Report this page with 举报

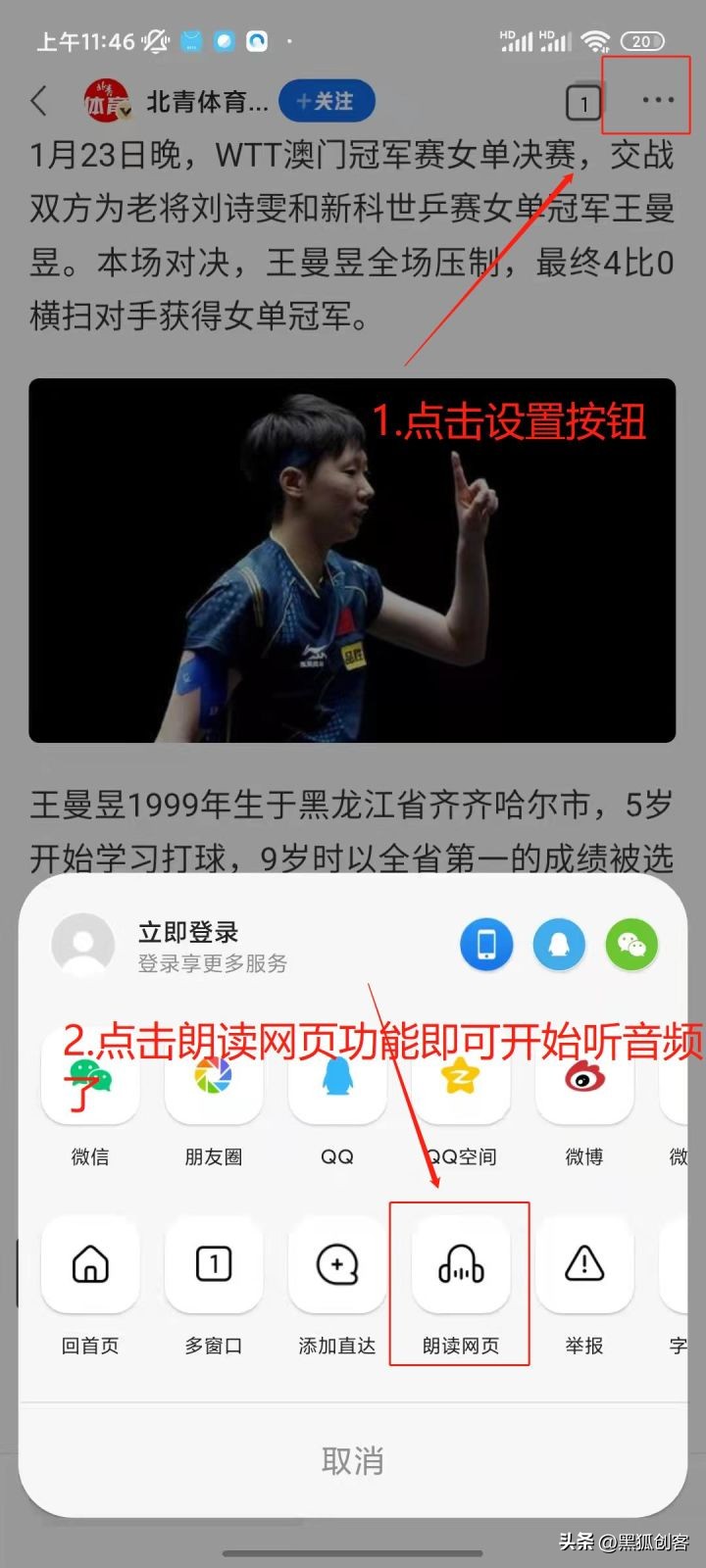tap(584, 1265)
